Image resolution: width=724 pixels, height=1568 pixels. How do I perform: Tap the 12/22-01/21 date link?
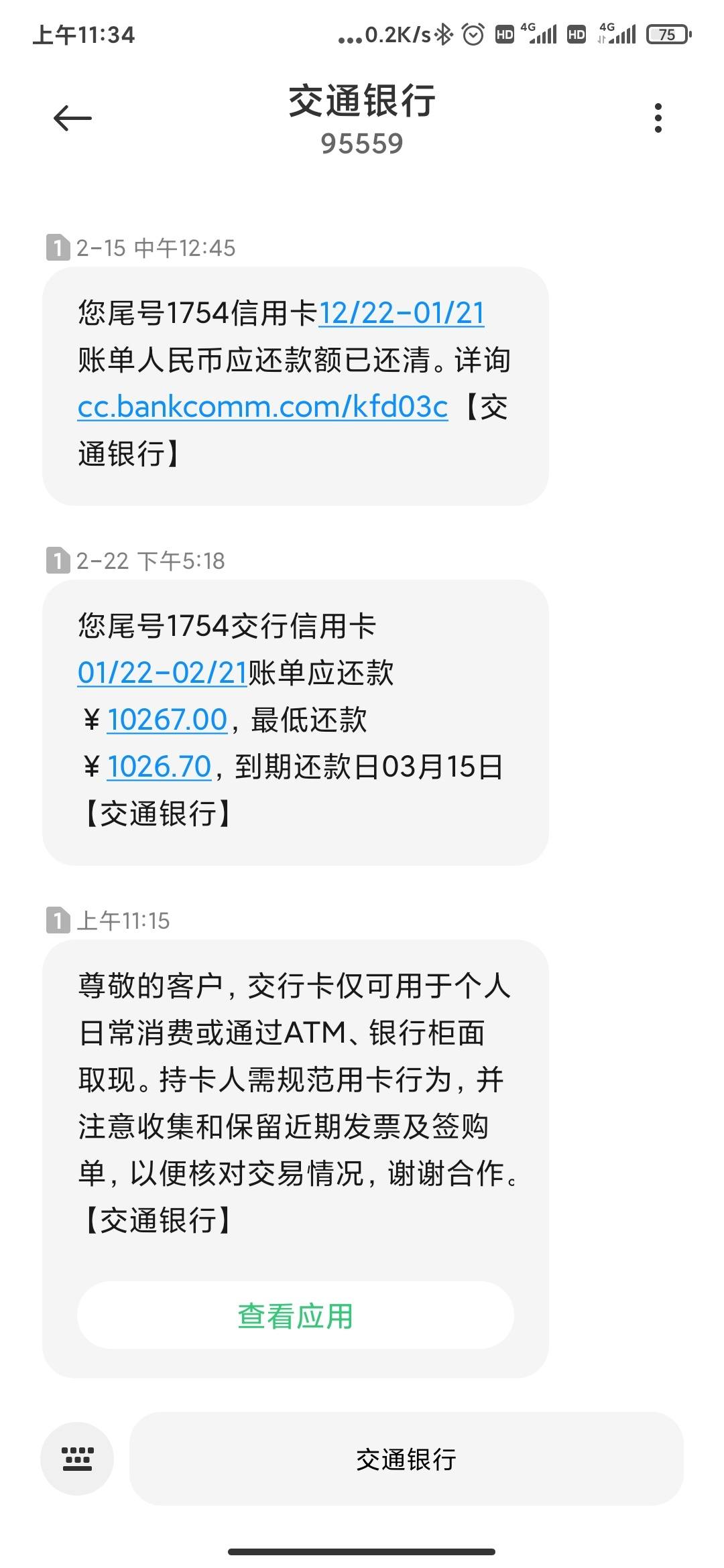tap(402, 313)
